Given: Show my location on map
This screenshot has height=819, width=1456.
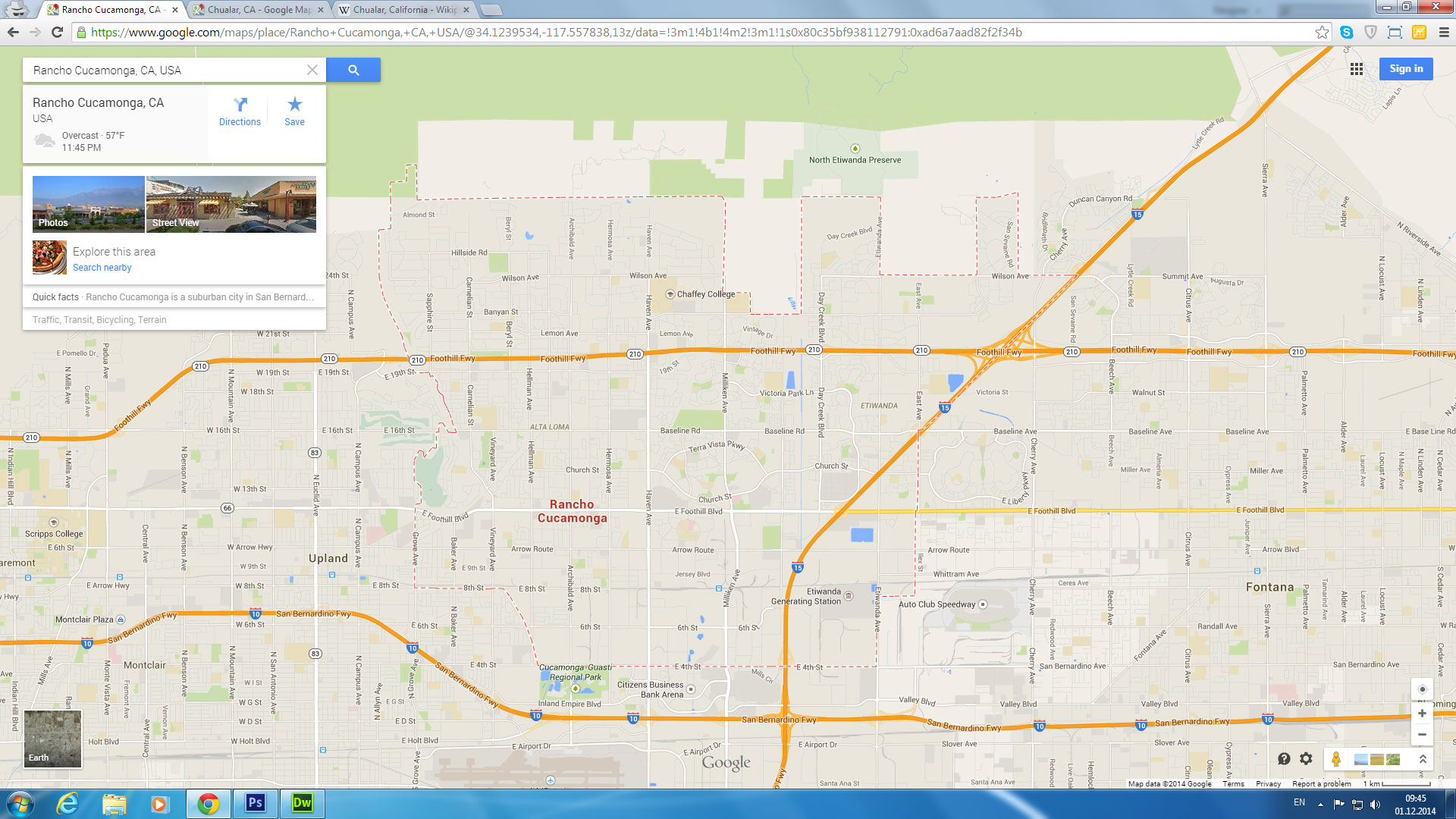Looking at the screenshot, I should tap(1422, 689).
